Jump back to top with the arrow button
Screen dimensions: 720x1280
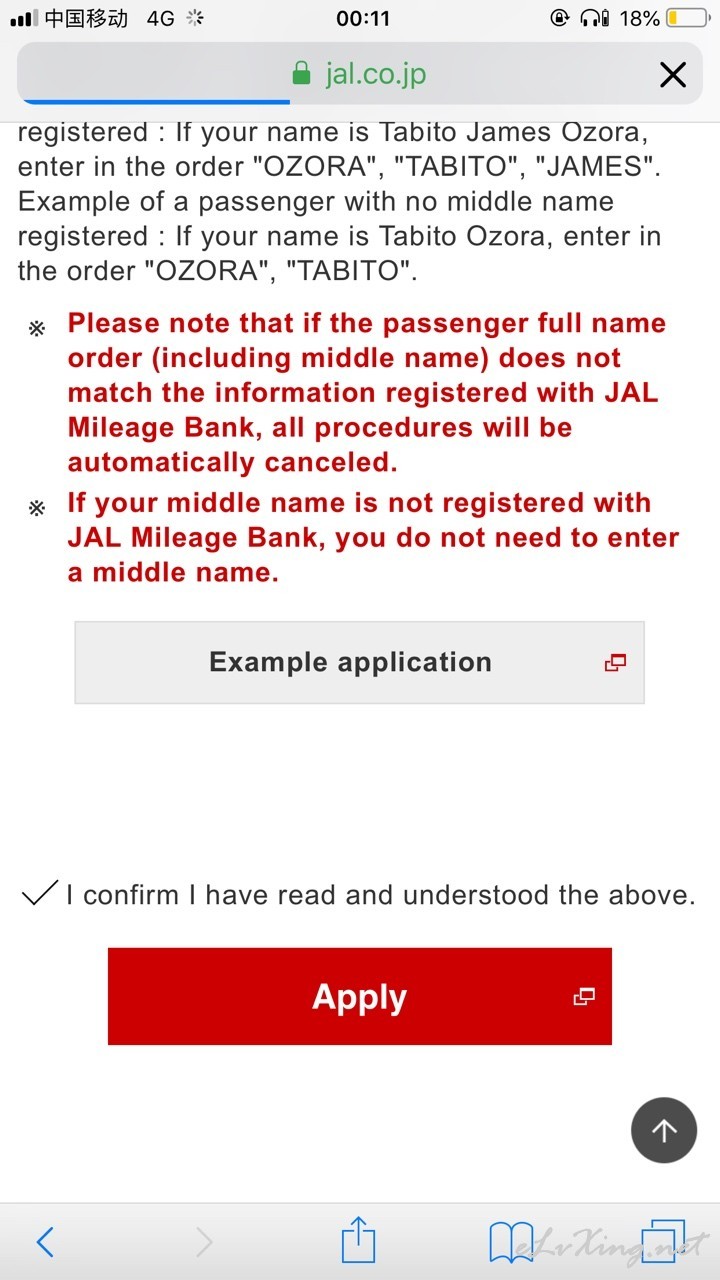(x=664, y=1130)
